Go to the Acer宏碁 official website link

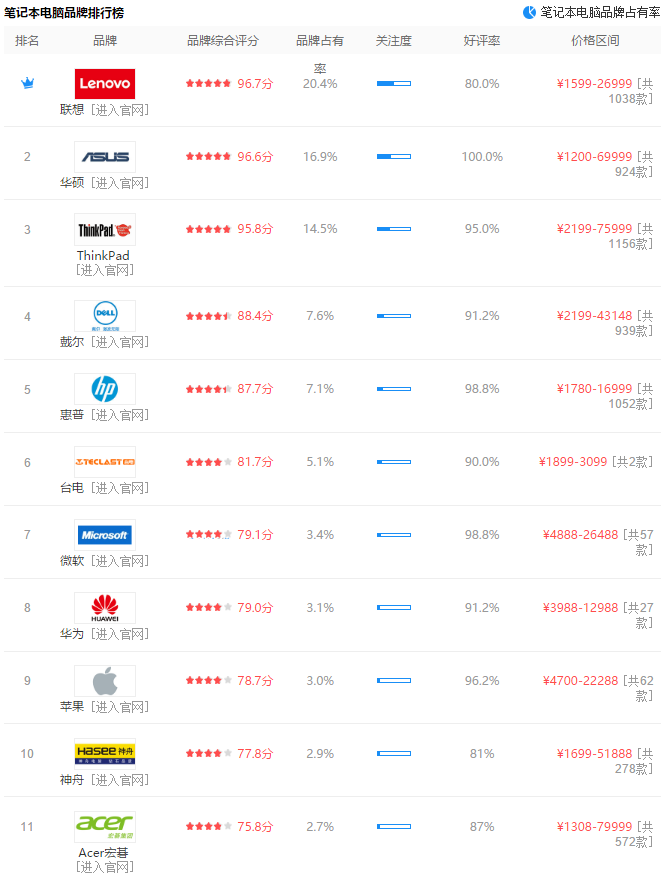click(x=104, y=867)
